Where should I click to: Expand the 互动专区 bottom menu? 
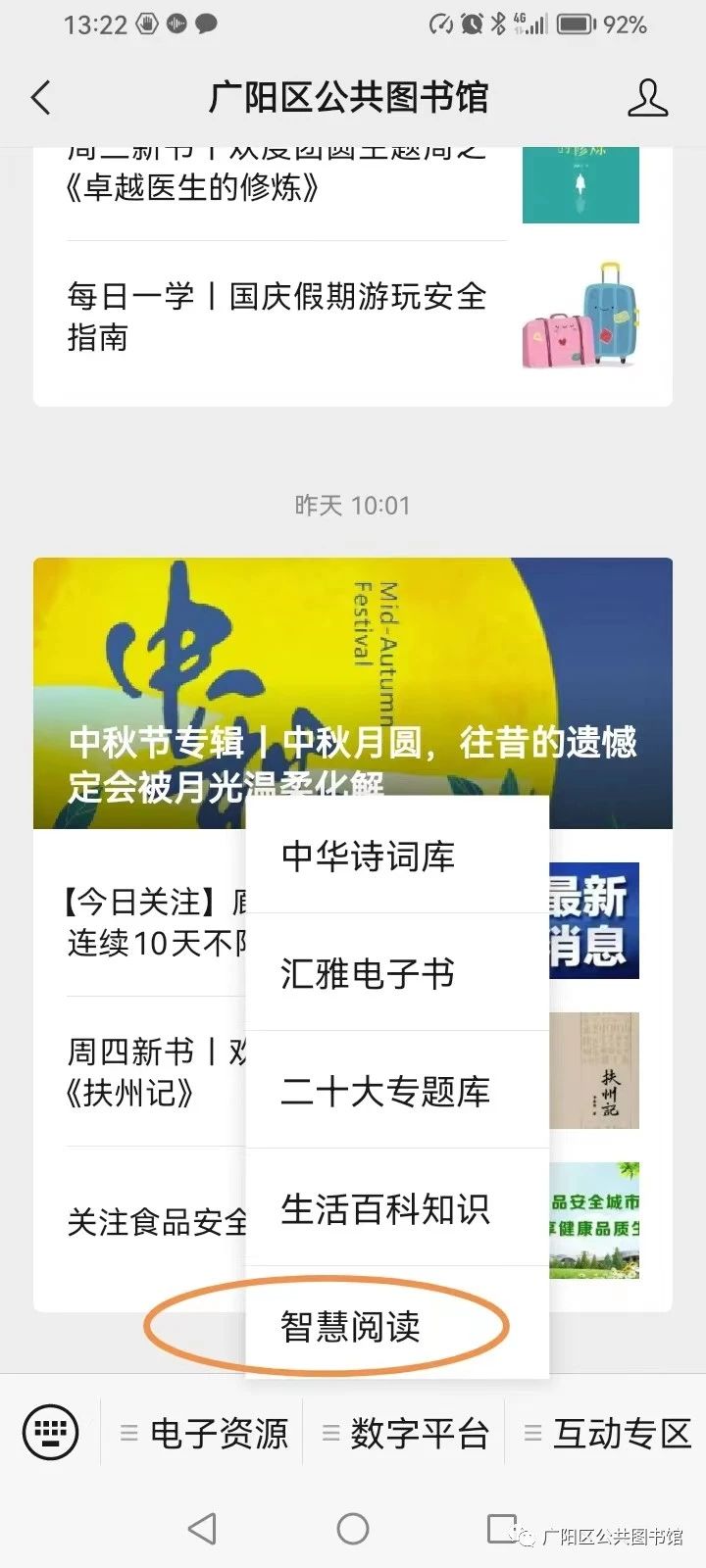click(x=608, y=1434)
